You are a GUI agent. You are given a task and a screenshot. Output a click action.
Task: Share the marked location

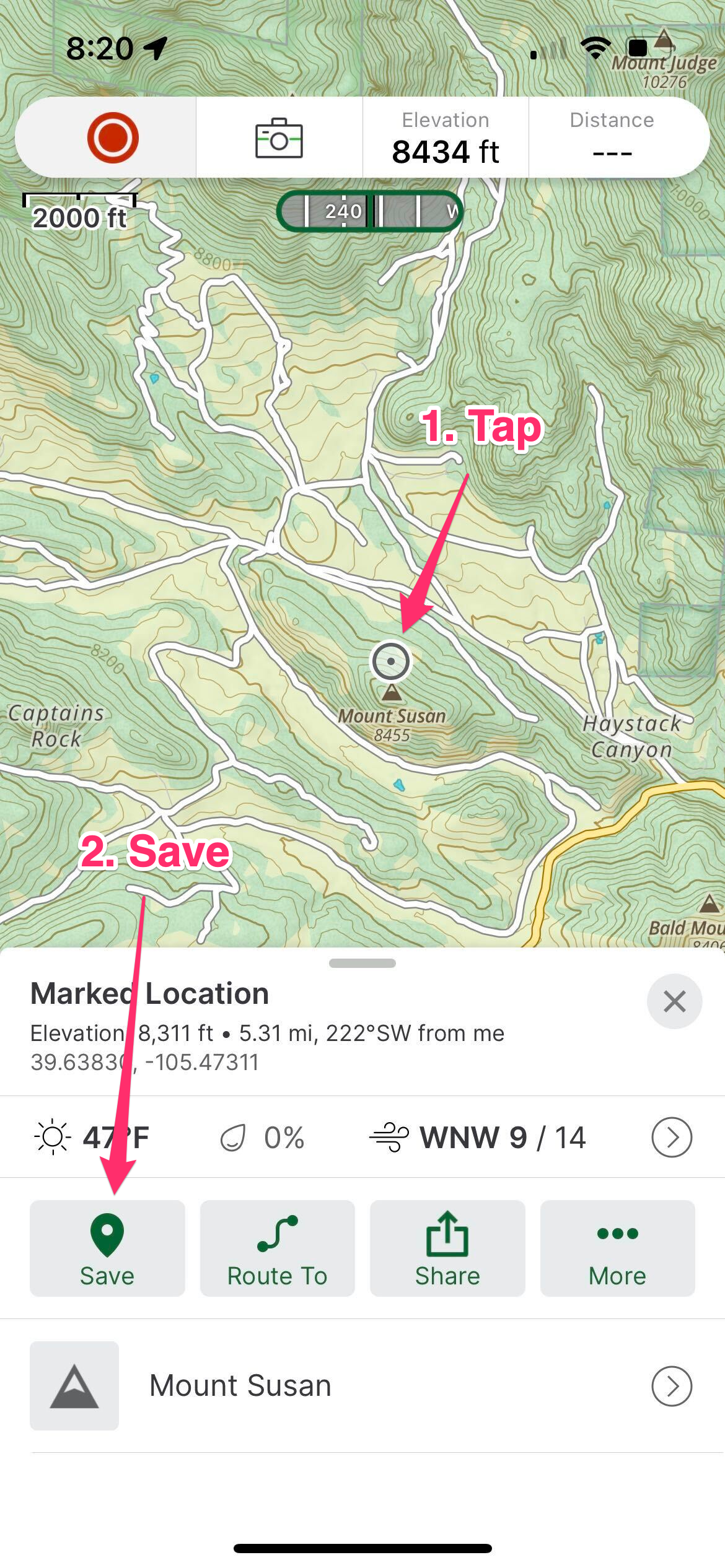[447, 1247]
